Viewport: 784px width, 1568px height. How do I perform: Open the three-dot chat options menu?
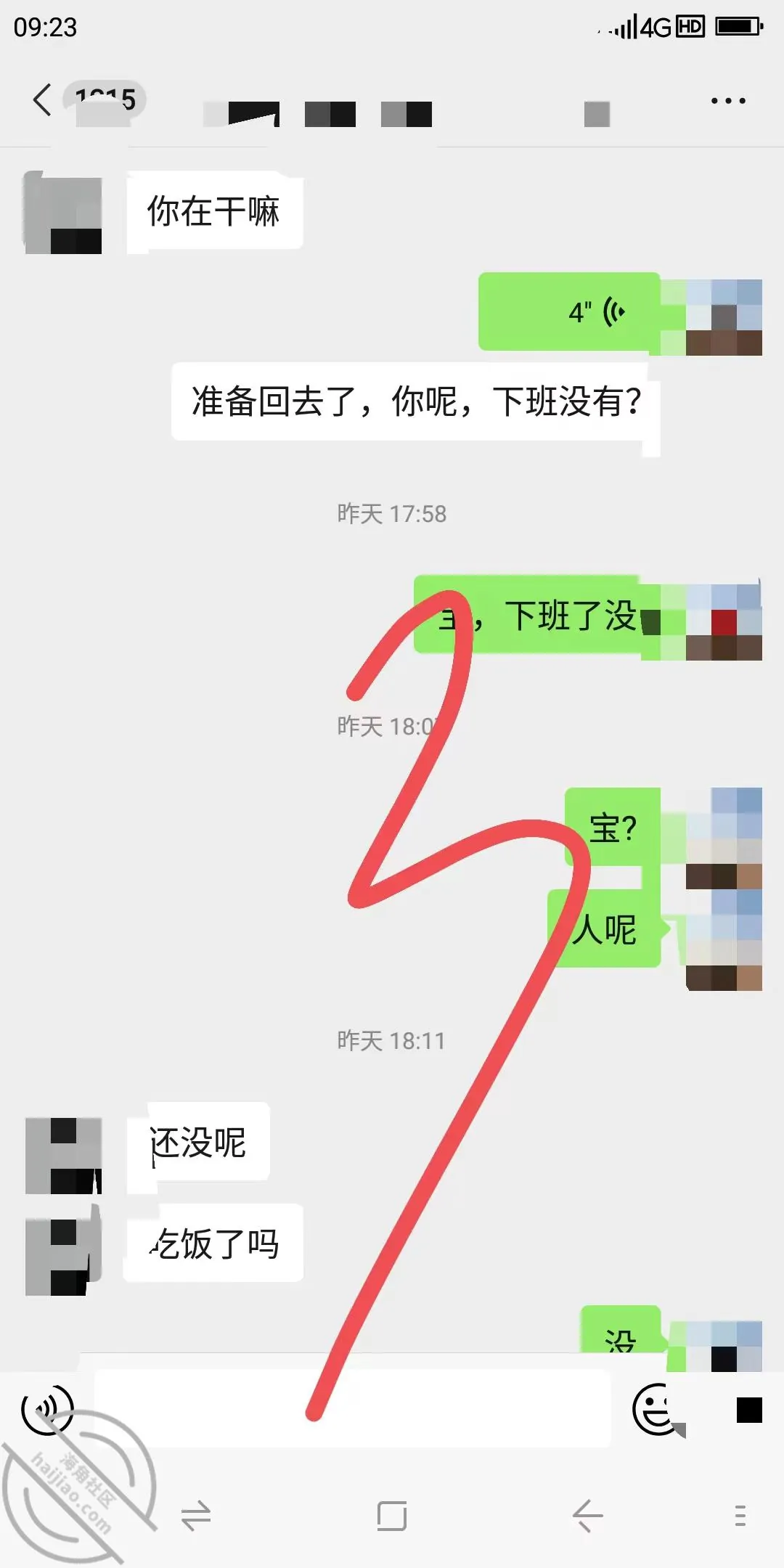click(x=728, y=101)
